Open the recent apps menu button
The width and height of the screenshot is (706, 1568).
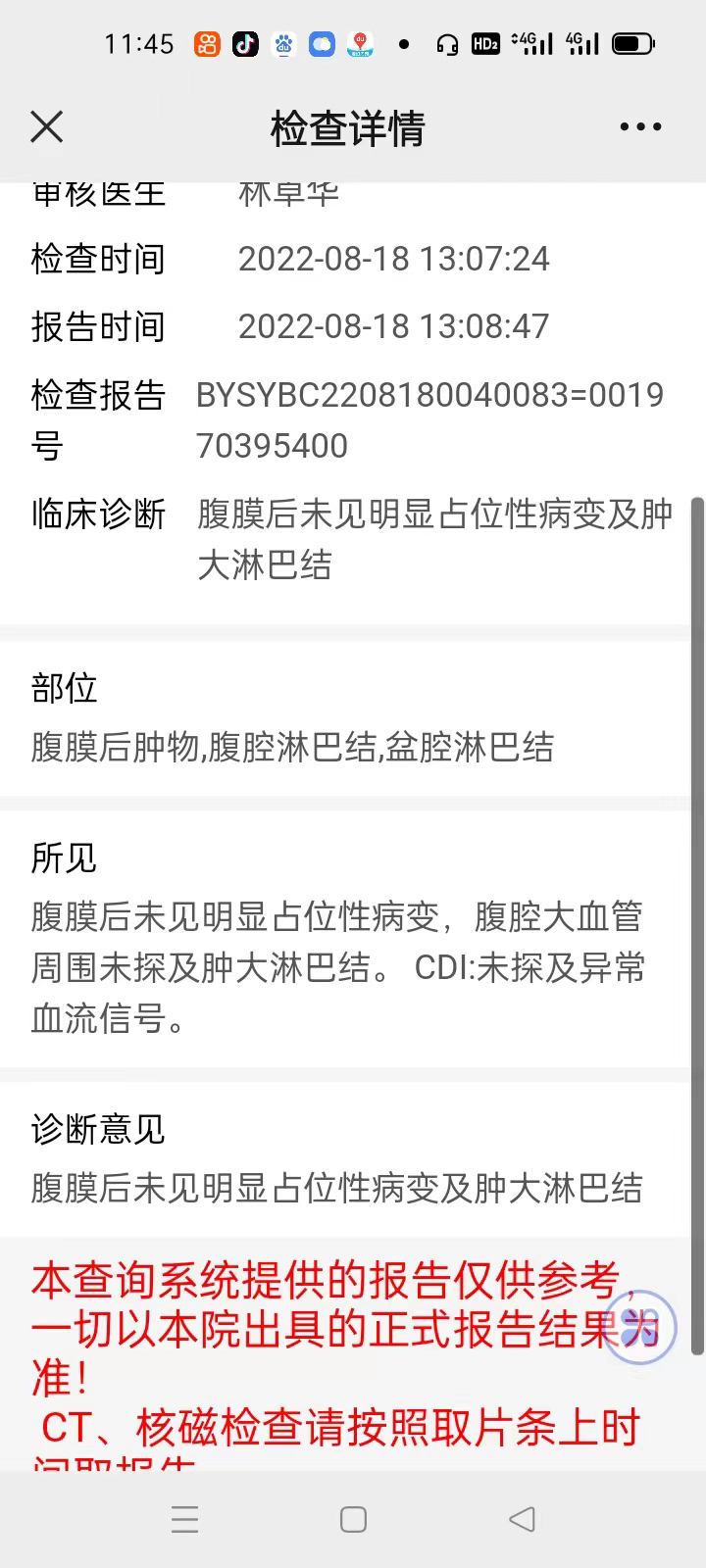point(184,1519)
